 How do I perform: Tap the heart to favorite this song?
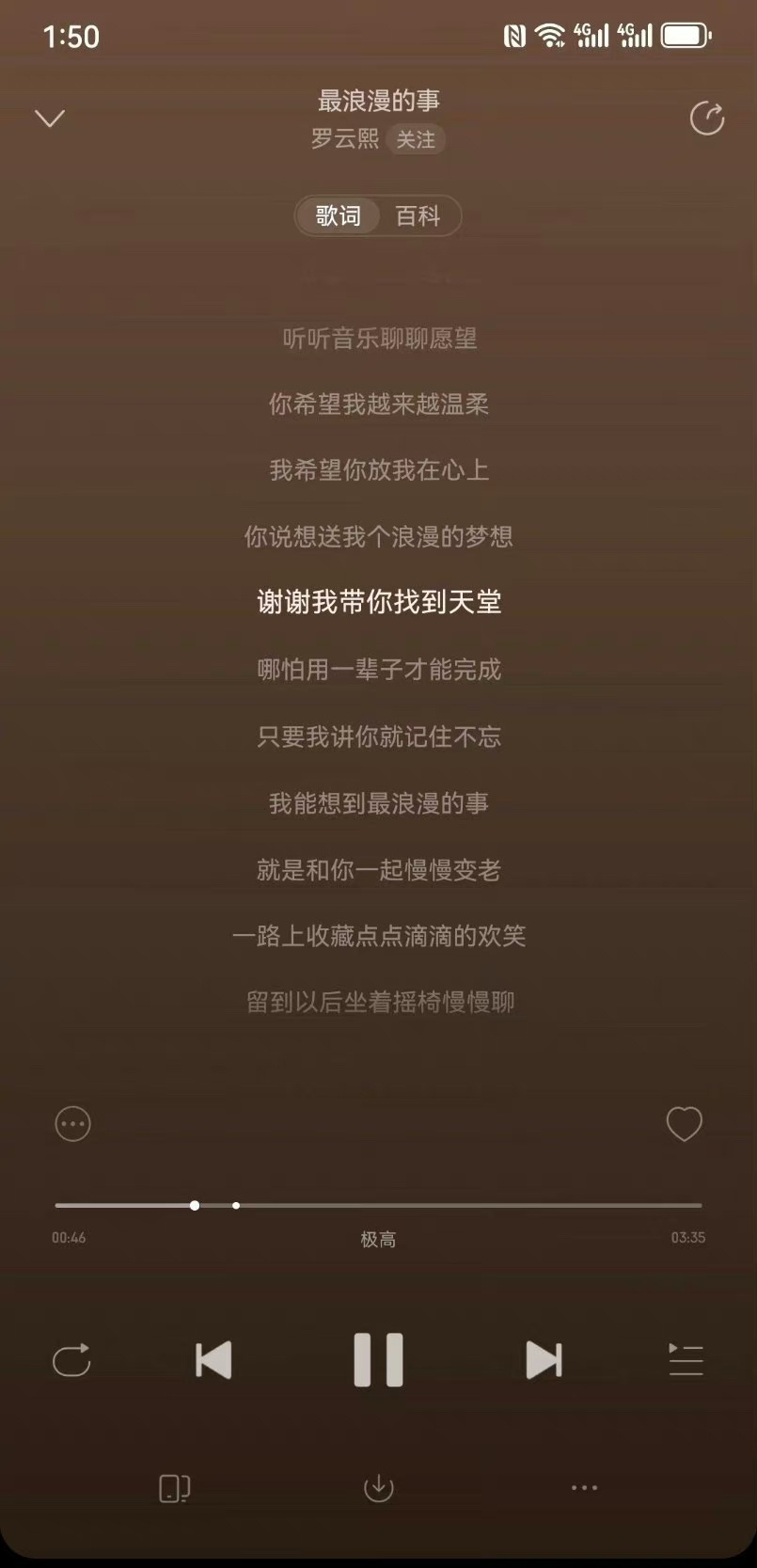coord(685,1123)
